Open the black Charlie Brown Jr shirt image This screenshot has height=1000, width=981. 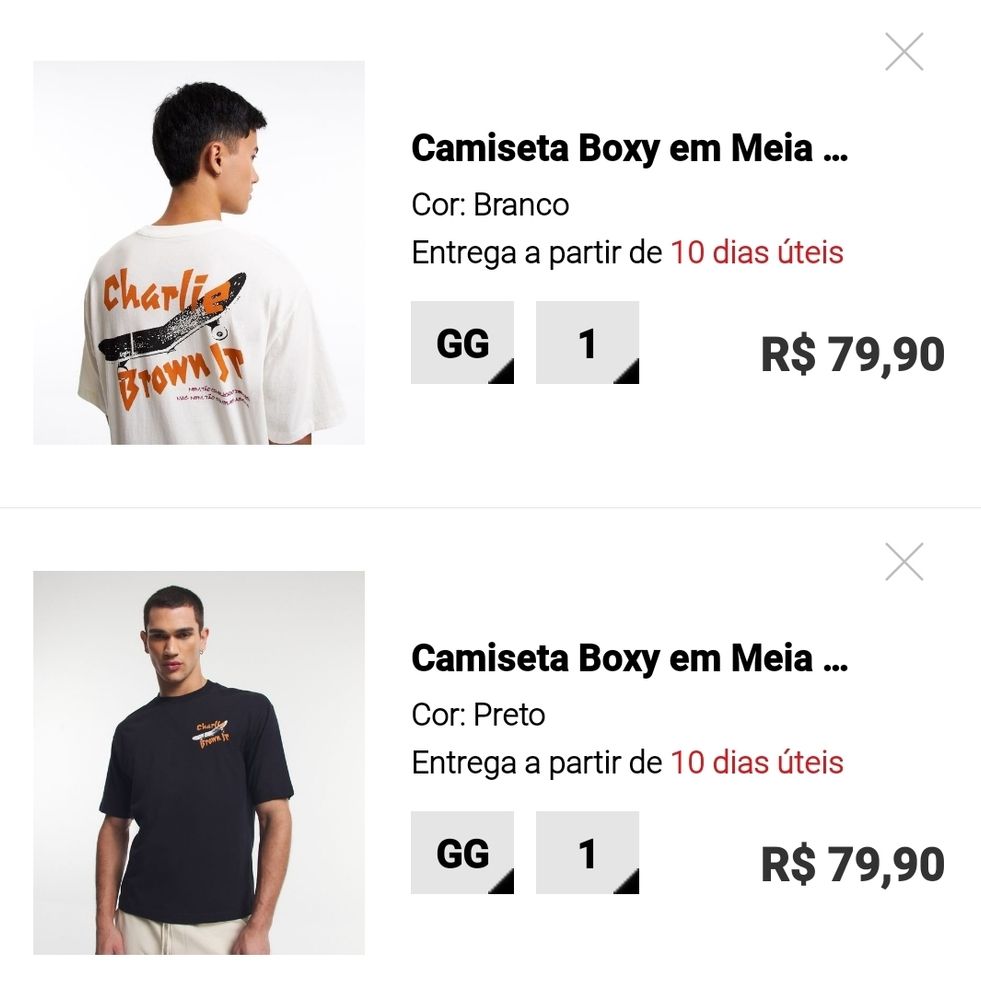199,763
